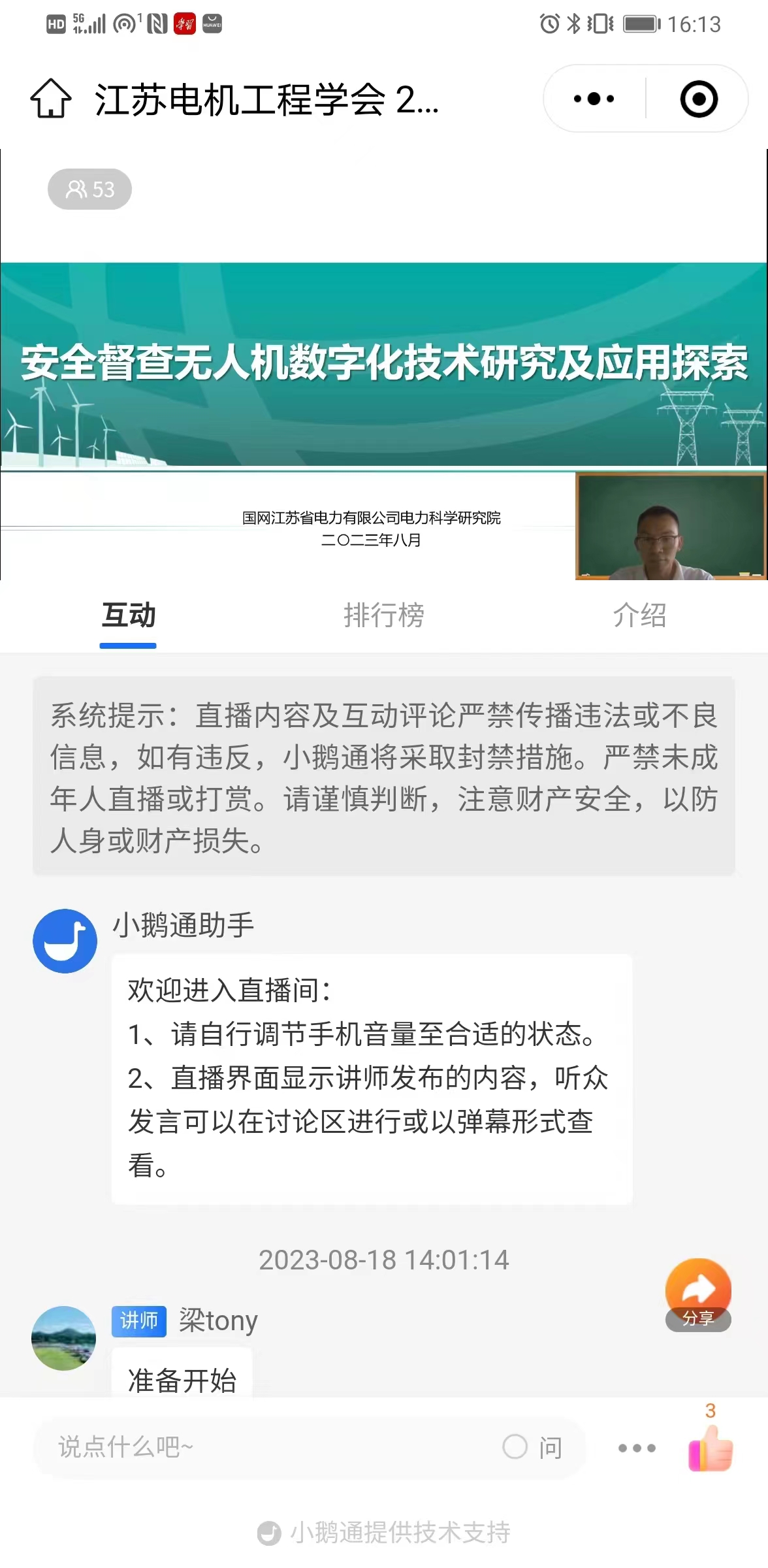Switch to the 排行榜 tab
Image resolution: width=768 pixels, height=1568 pixels.
383,615
